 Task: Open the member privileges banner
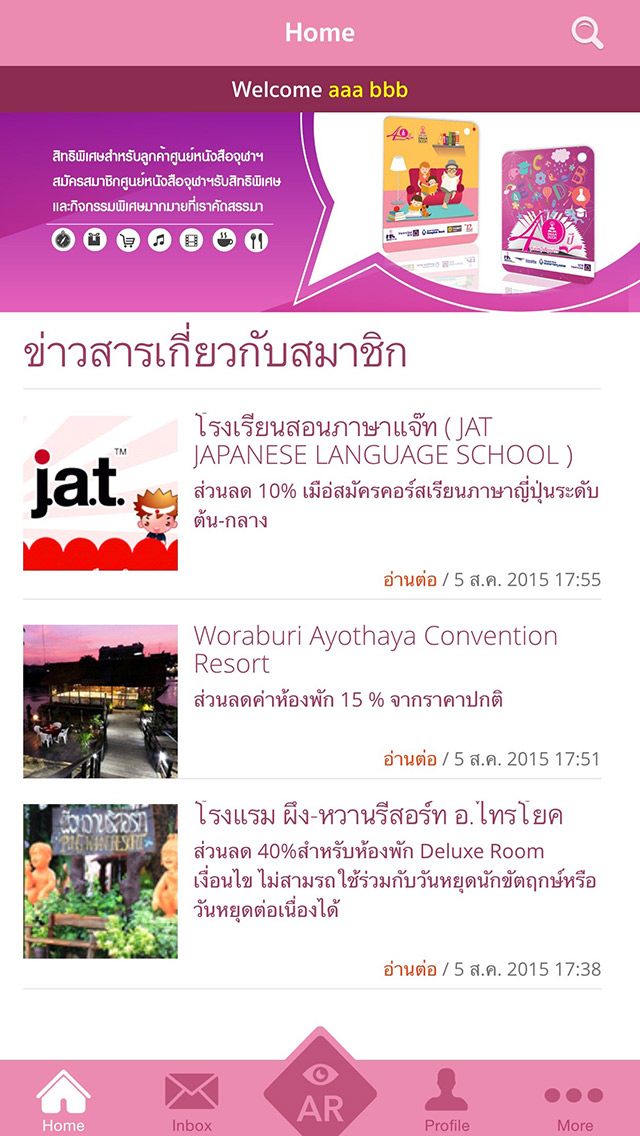[x=320, y=211]
